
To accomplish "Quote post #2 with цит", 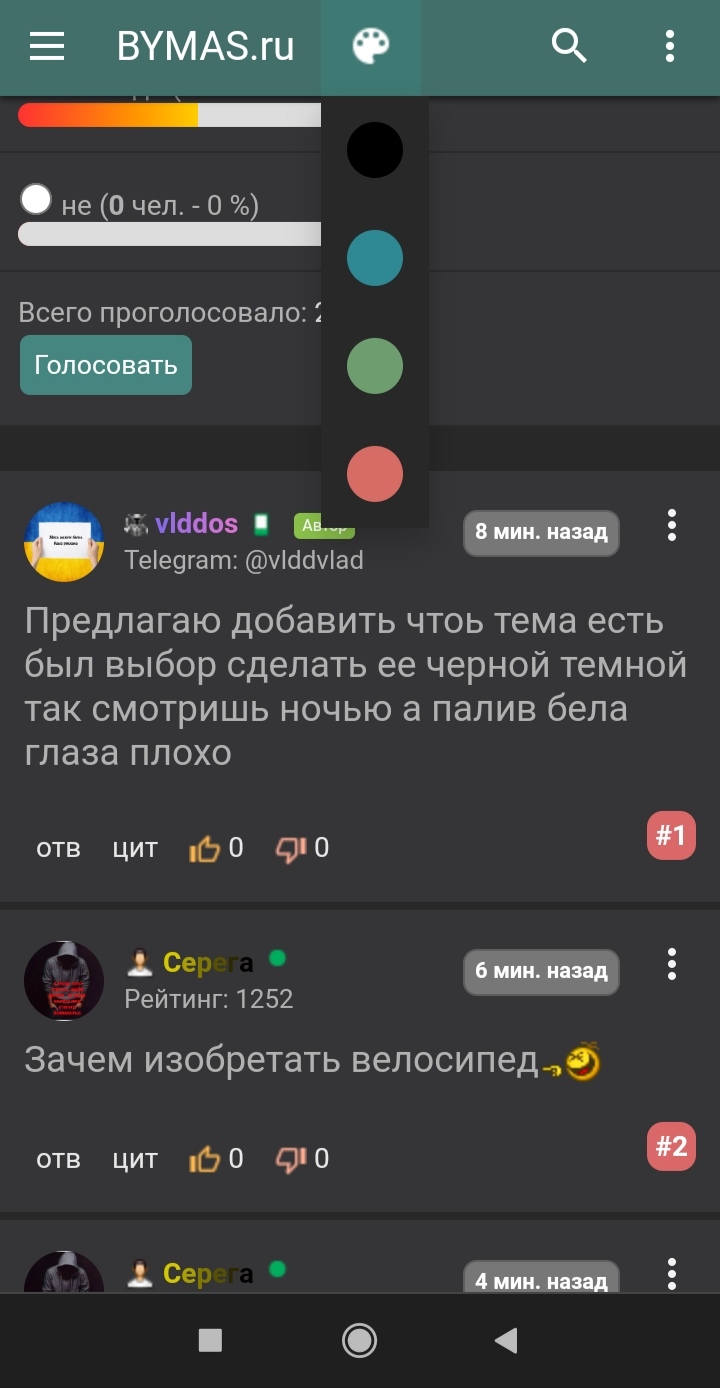I will [x=135, y=1160].
